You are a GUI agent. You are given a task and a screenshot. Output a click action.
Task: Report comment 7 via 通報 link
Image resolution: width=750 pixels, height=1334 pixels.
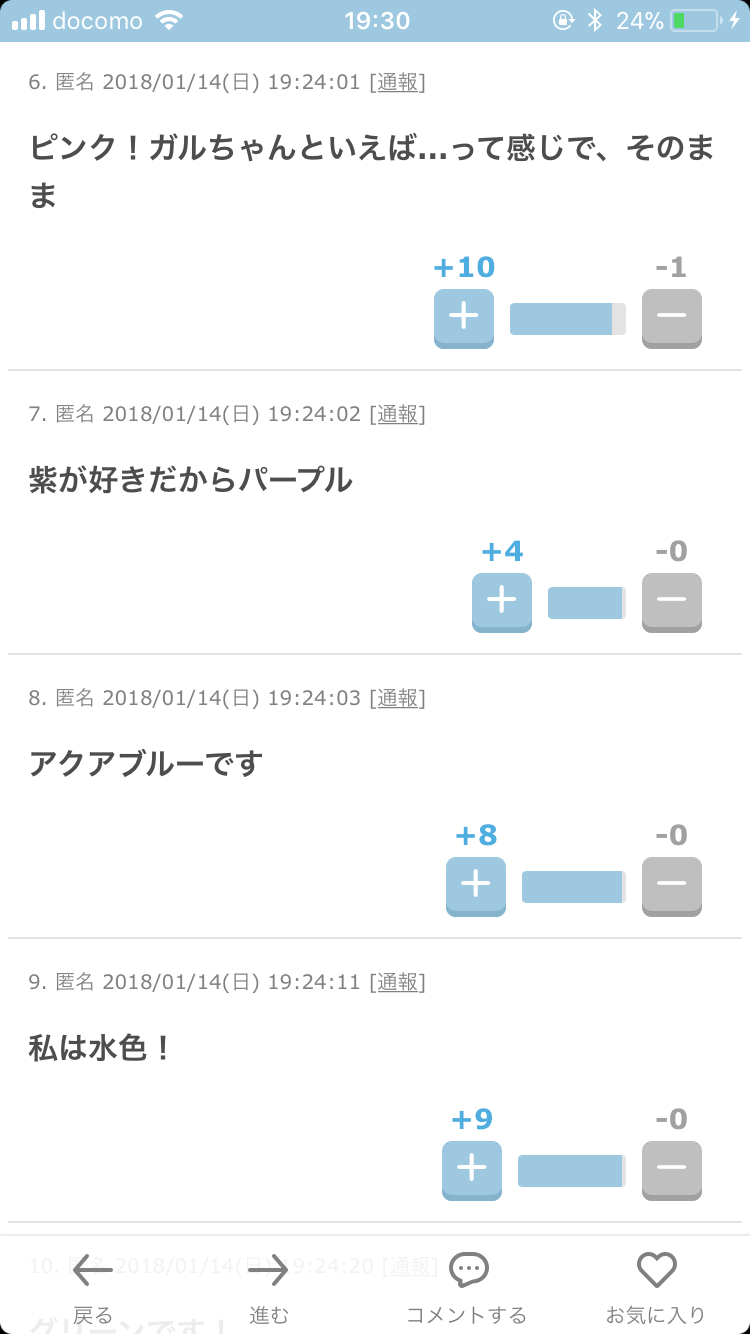398,413
